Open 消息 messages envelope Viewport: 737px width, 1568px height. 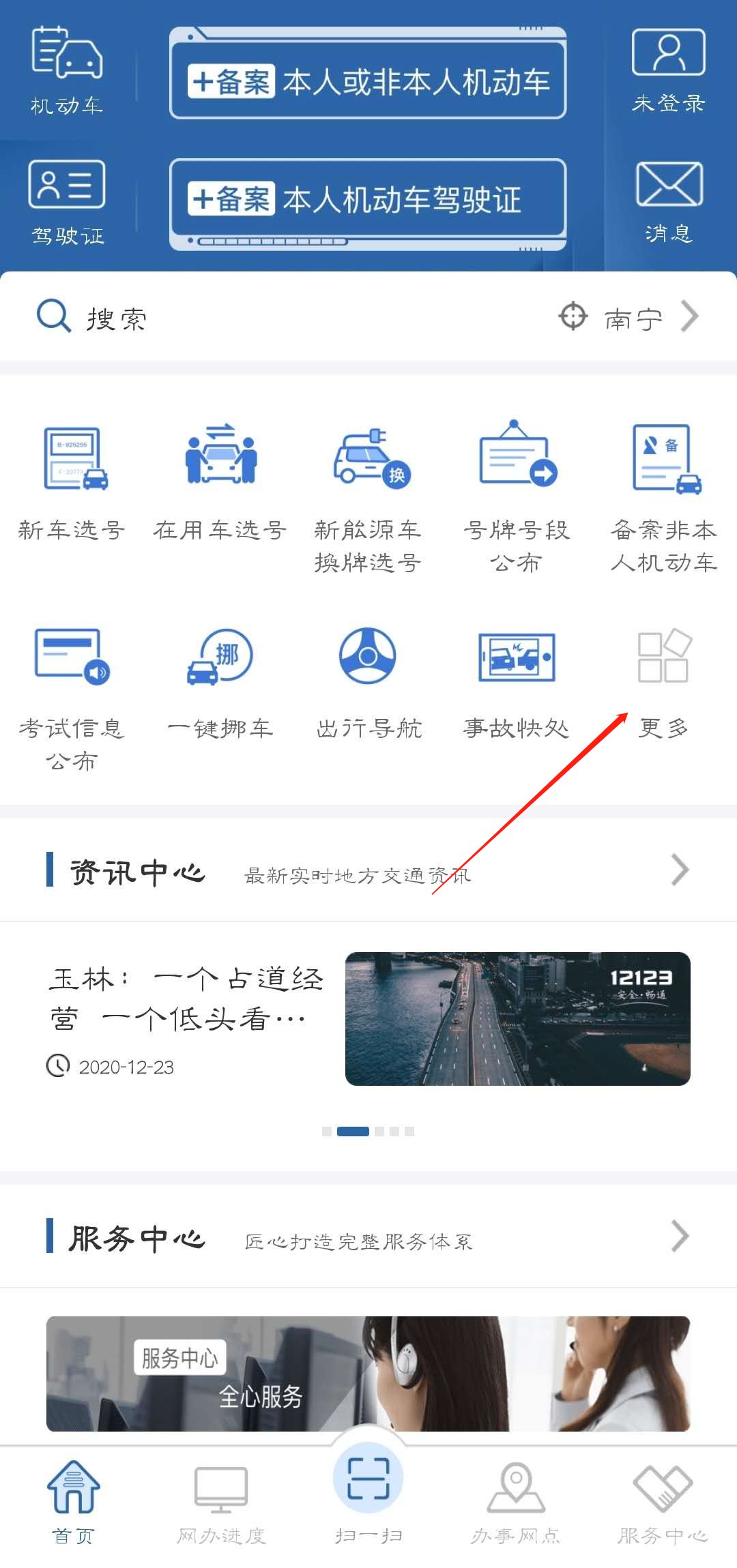[668, 201]
